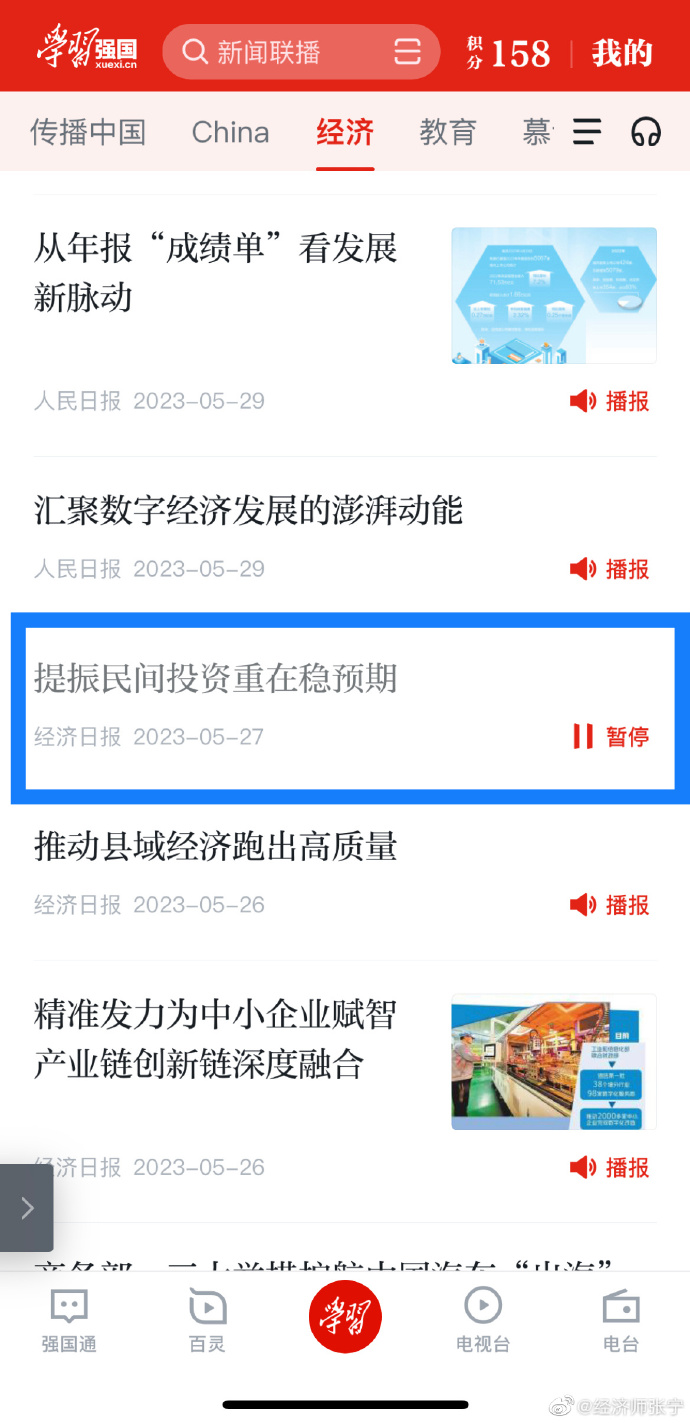Screen dimensions: 690x1423
Task: Open the headphones listening icon
Action: point(646,132)
